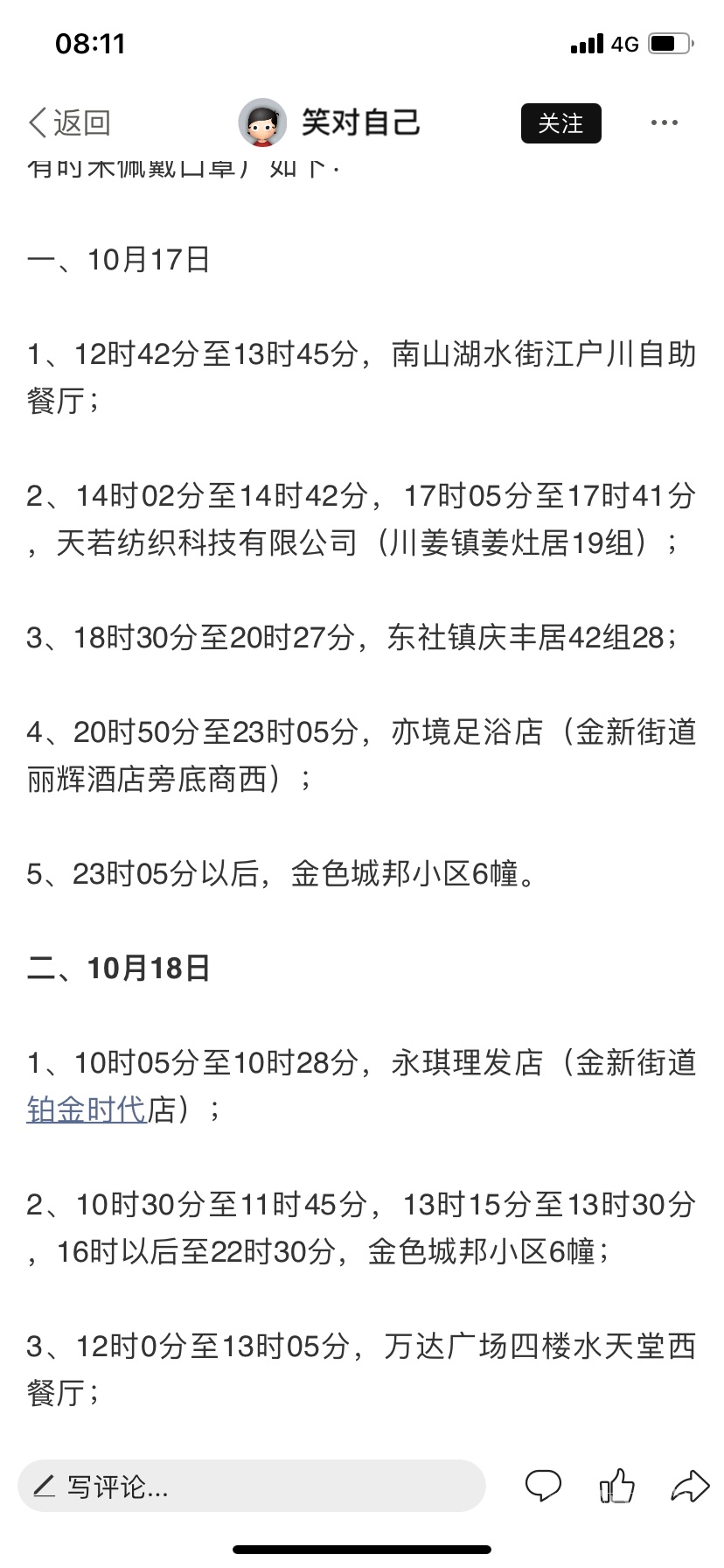Share this article
This screenshot has height=1568, width=724.
(x=689, y=1486)
